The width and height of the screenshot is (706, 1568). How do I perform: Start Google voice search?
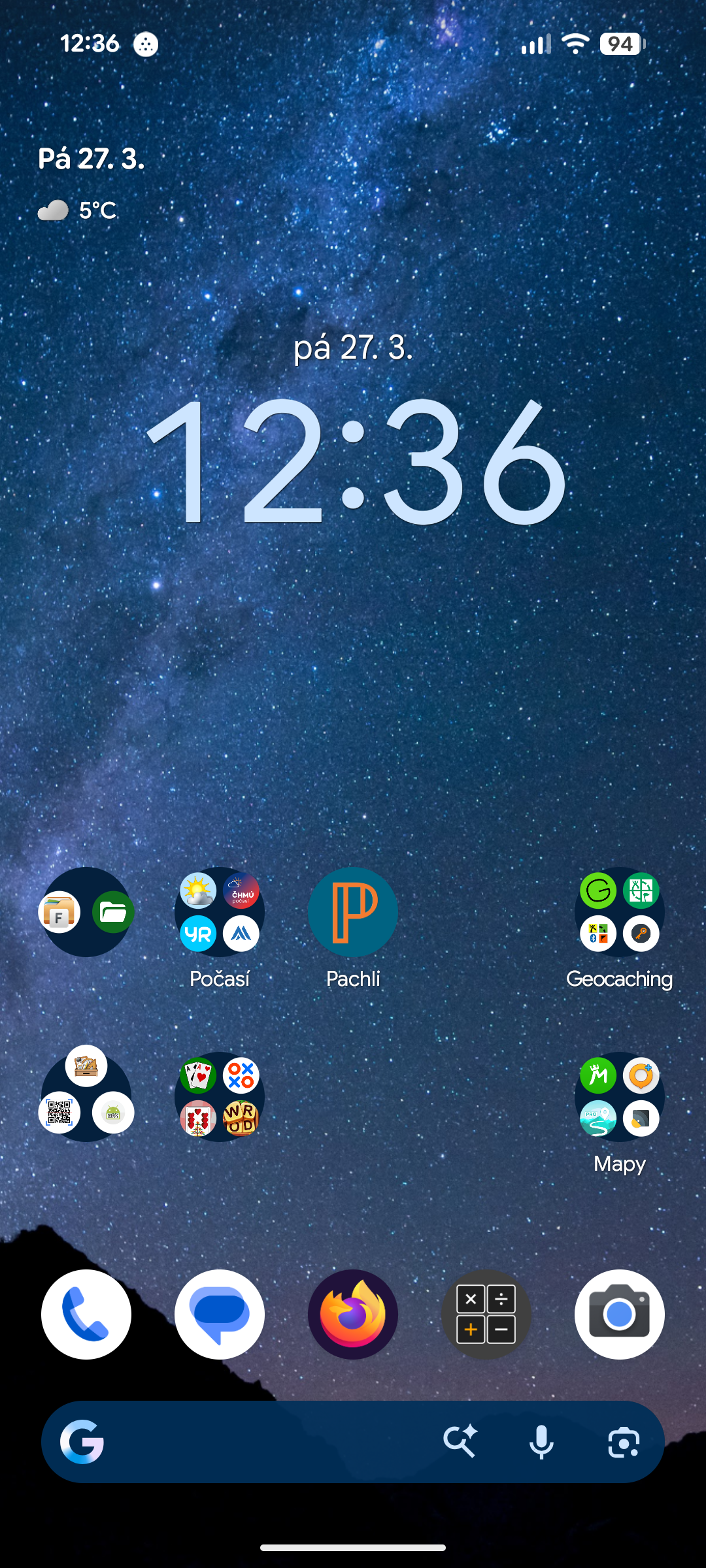[x=541, y=1442]
